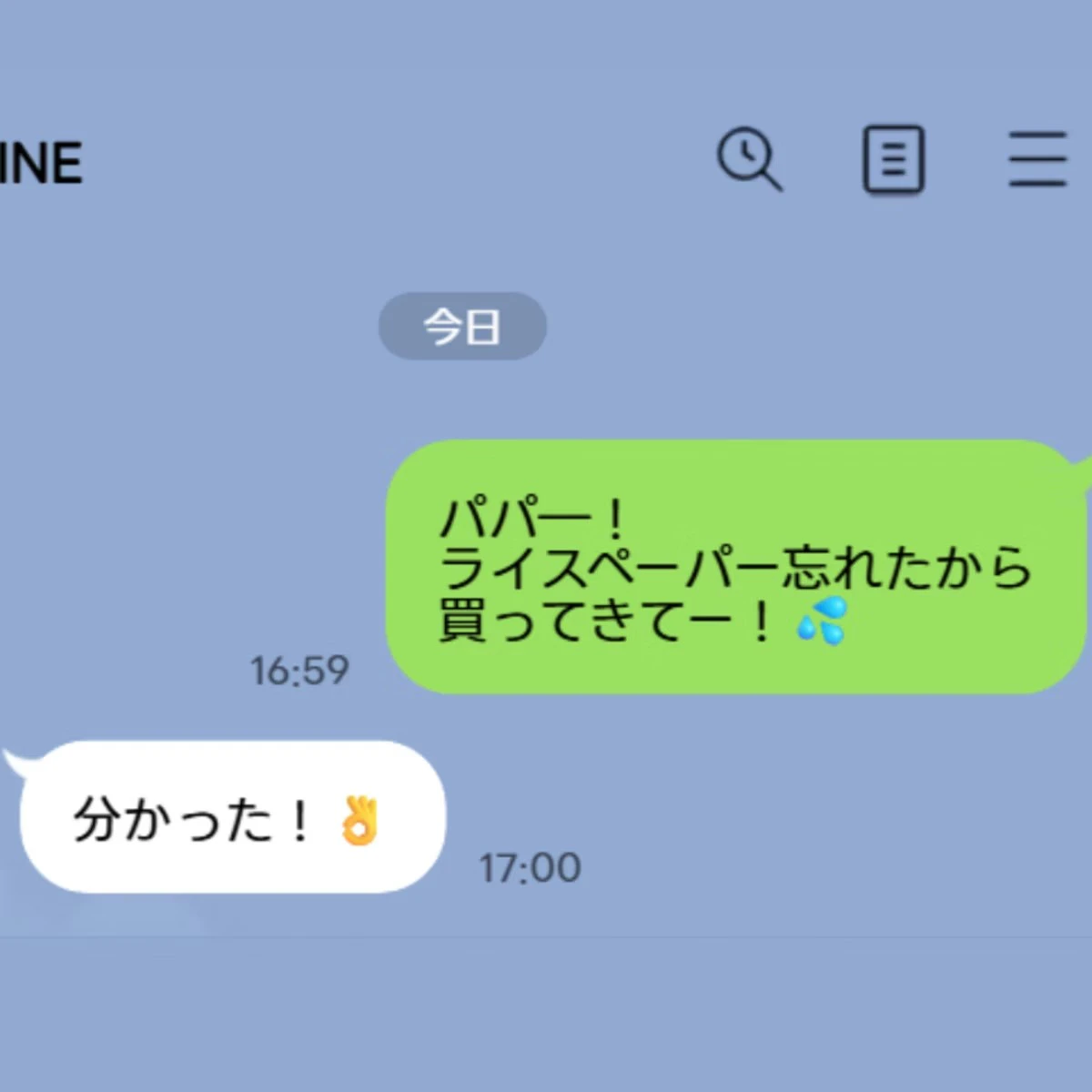
Task: Open the hamburger menu
Action: pyautogui.click(x=1037, y=159)
